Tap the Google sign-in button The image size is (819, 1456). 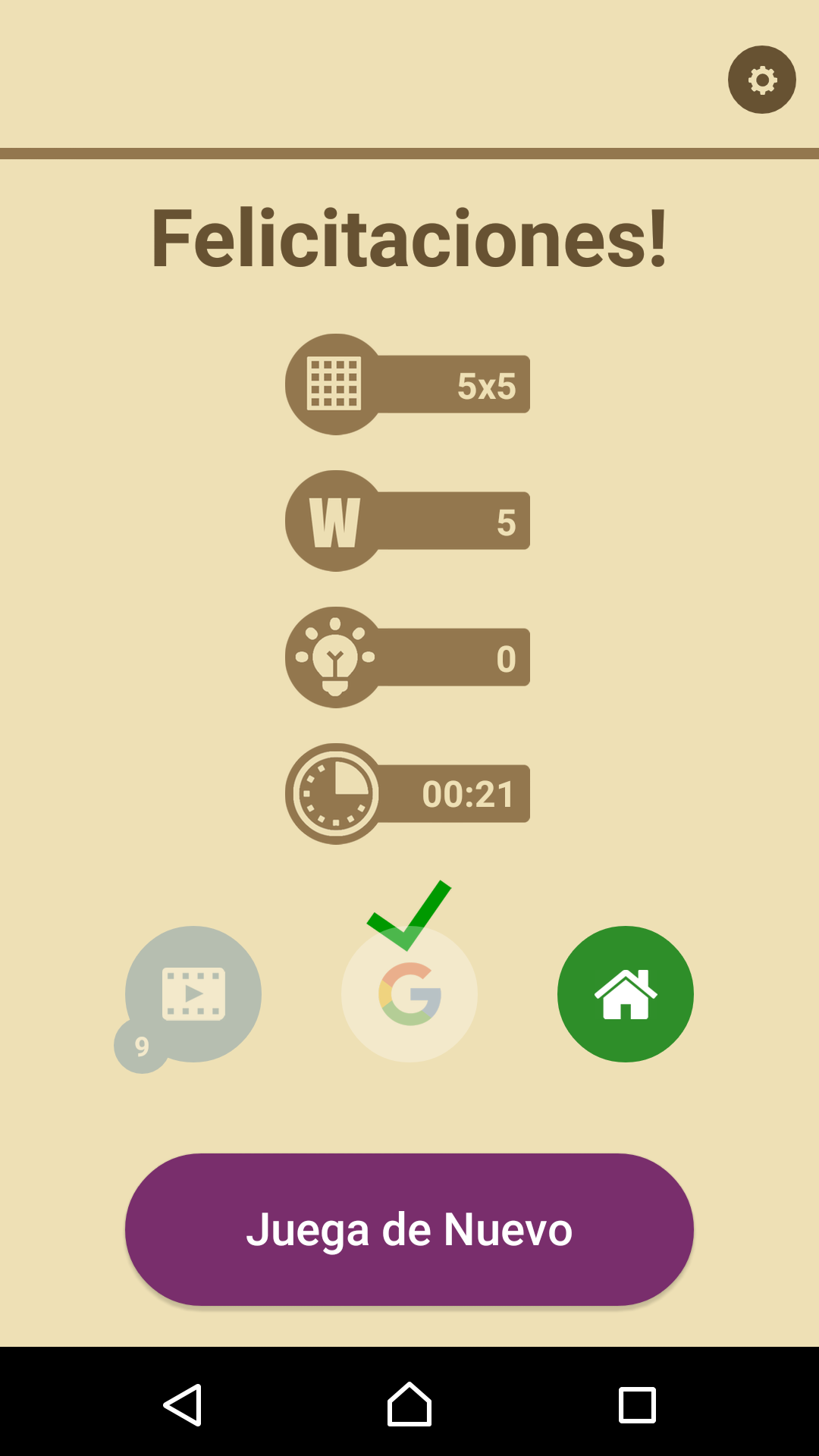click(x=409, y=993)
